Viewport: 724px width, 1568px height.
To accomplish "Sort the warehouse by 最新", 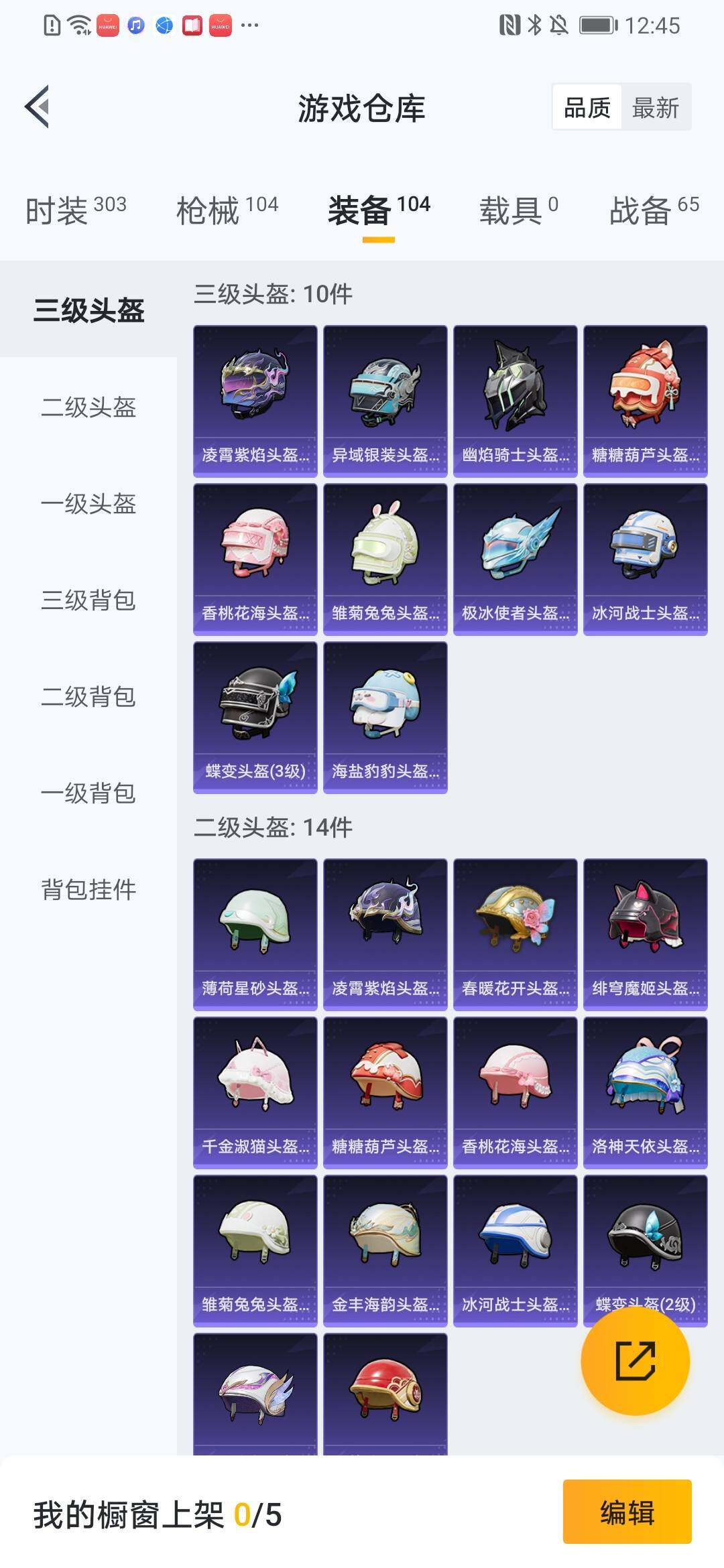I will [x=655, y=107].
